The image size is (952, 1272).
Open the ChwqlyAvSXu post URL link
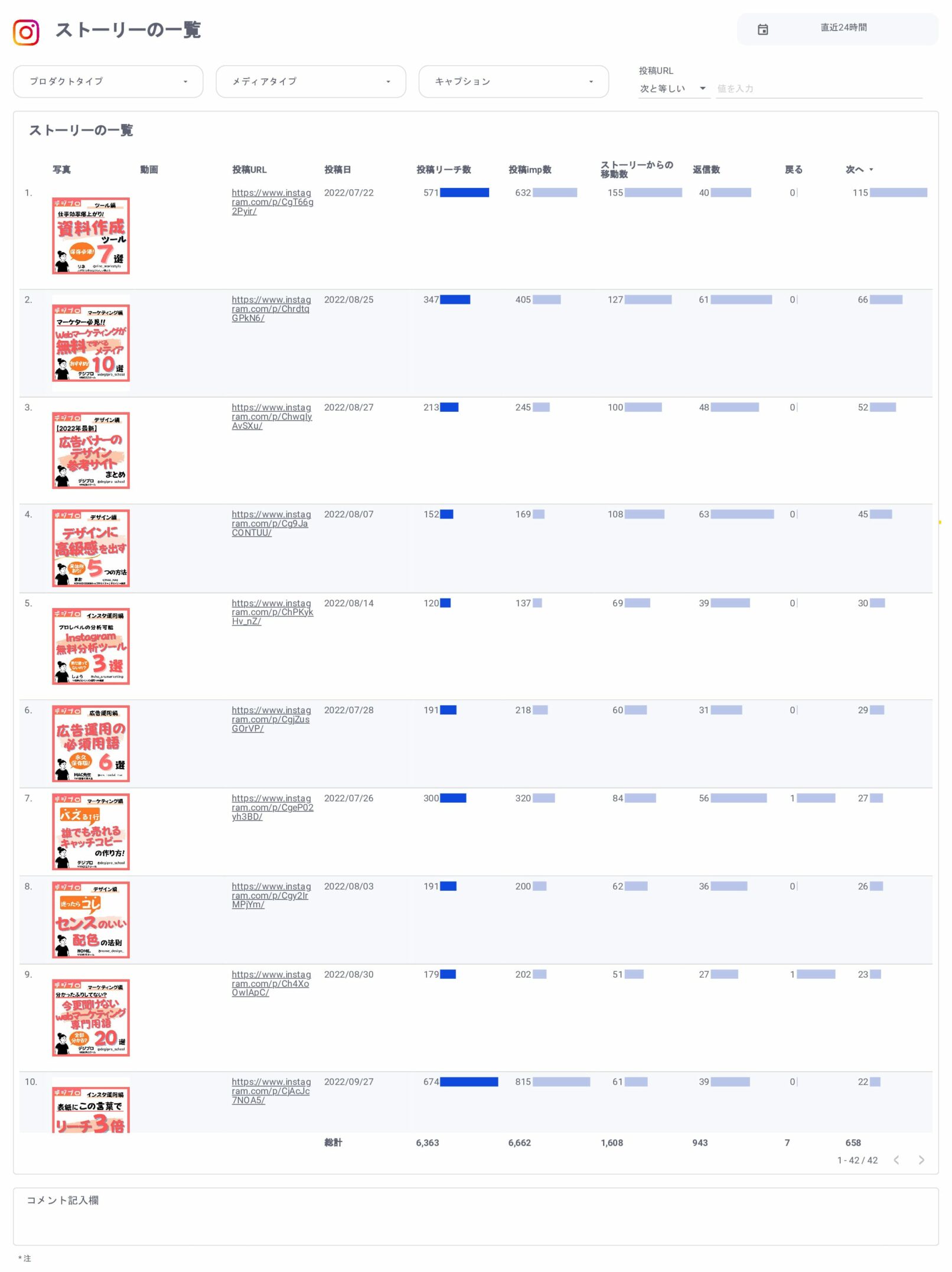[271, 417]
